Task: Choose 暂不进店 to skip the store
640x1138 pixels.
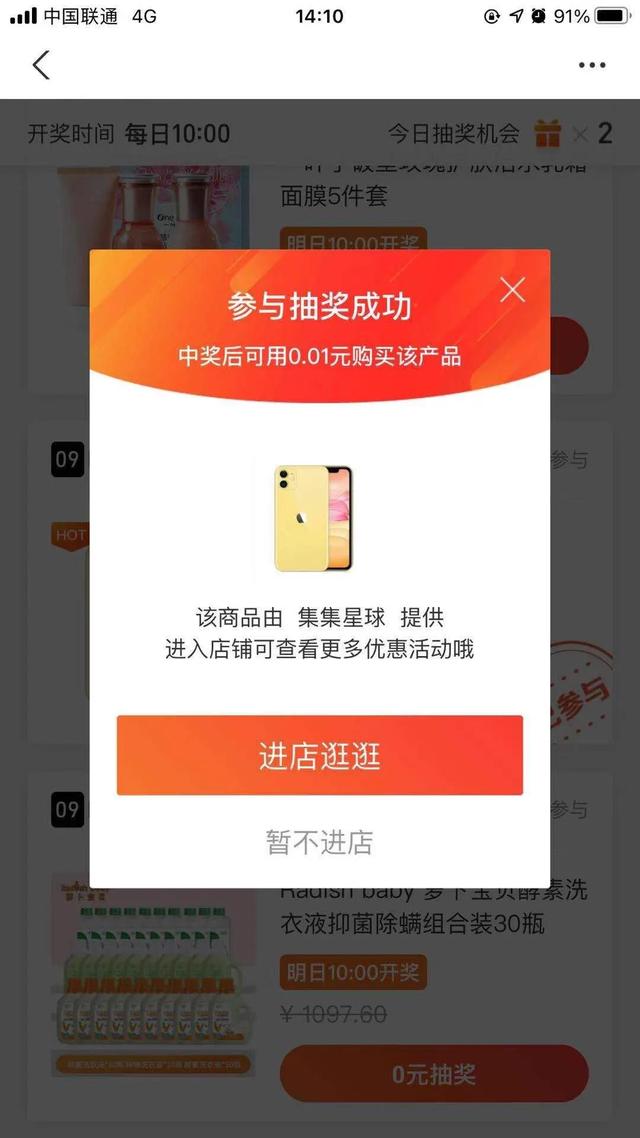Action: [319, 842]
